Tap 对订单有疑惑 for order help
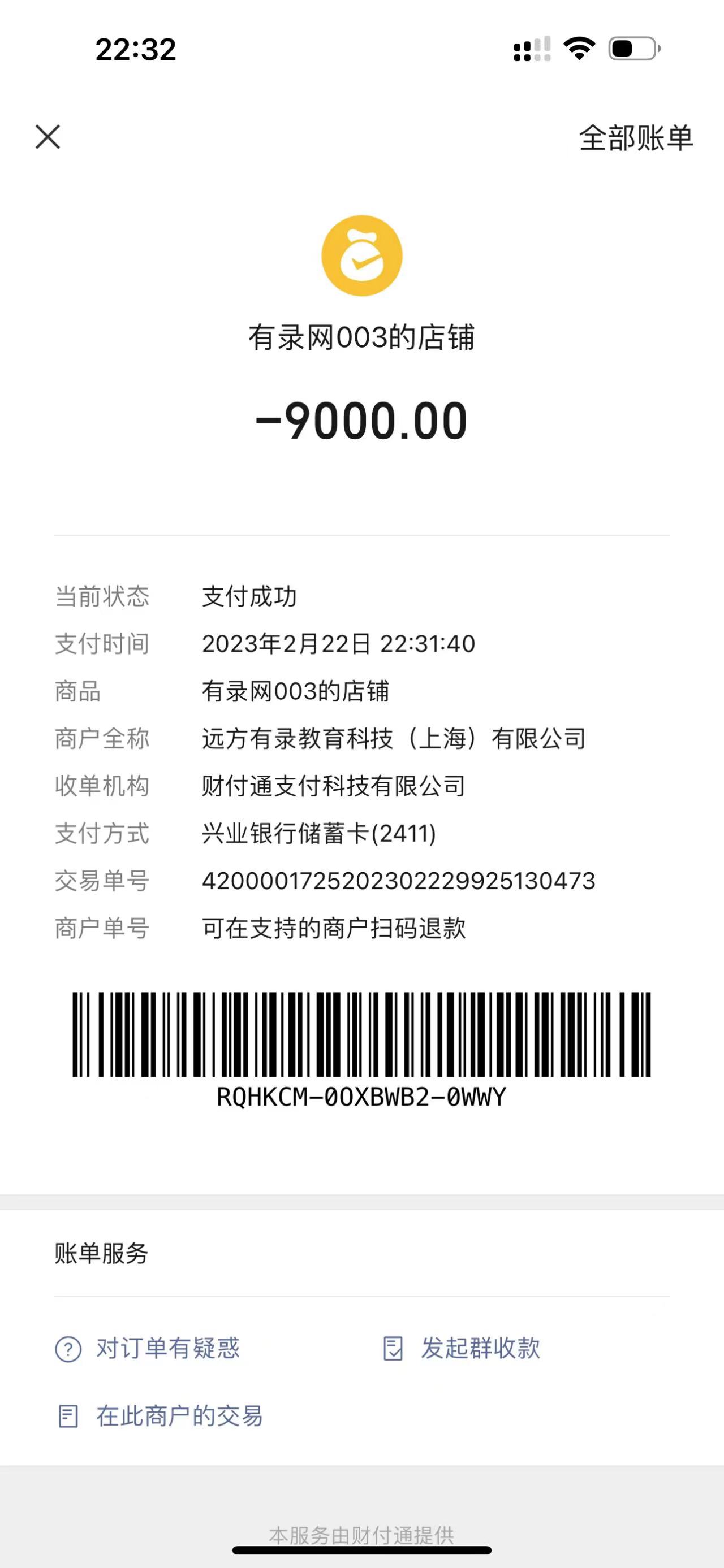This screenshot has height=1568, width=724. click(x=148, y=1348)
